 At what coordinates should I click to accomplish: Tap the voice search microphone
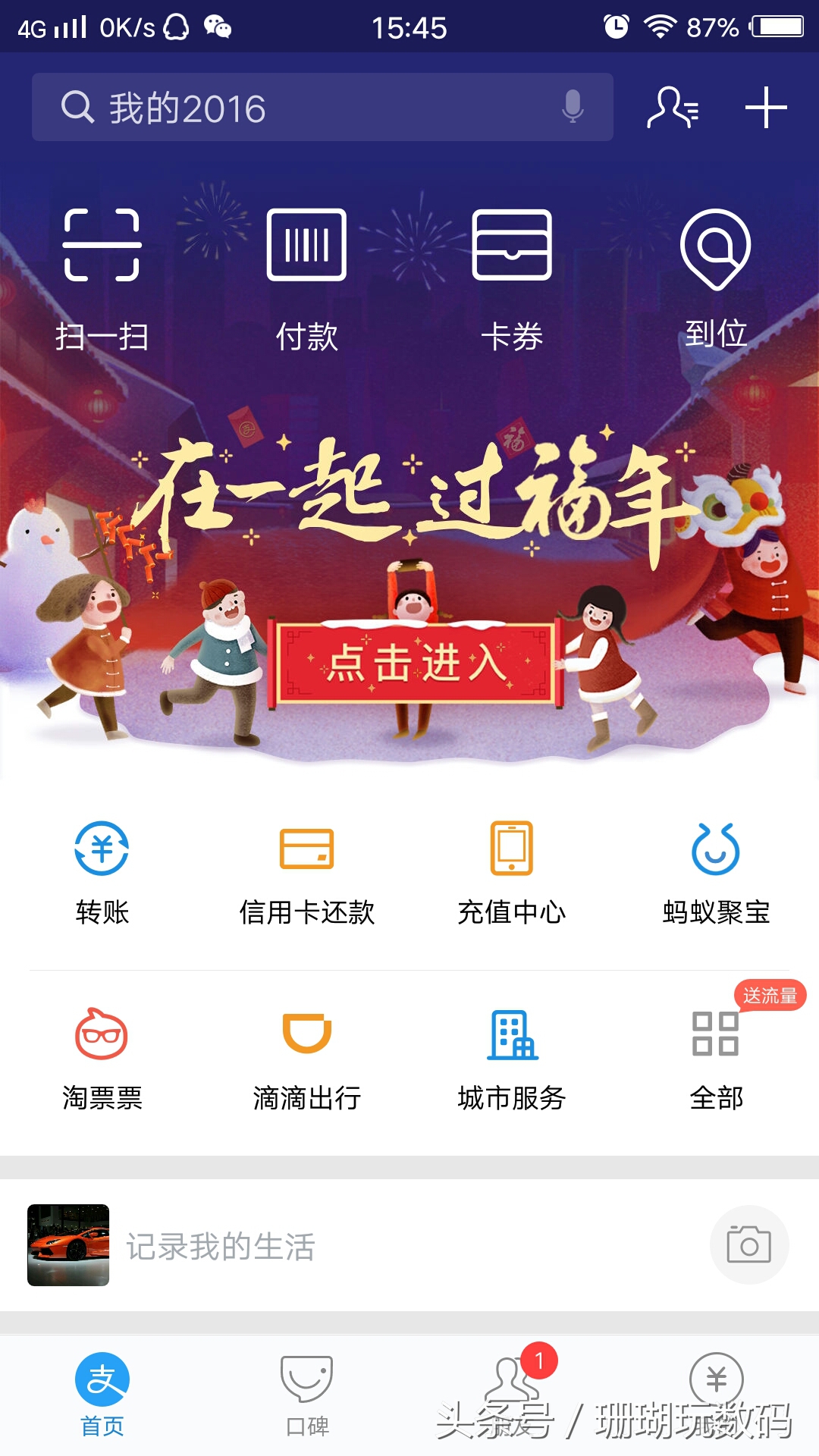pyautogui.click(x=573, y=106)
